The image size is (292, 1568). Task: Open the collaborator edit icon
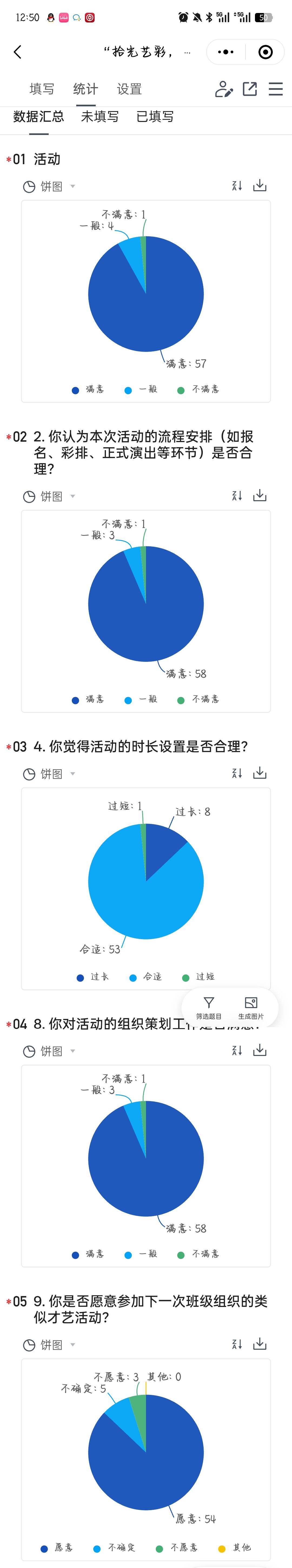pyautogui.click(x=223, y=90)
